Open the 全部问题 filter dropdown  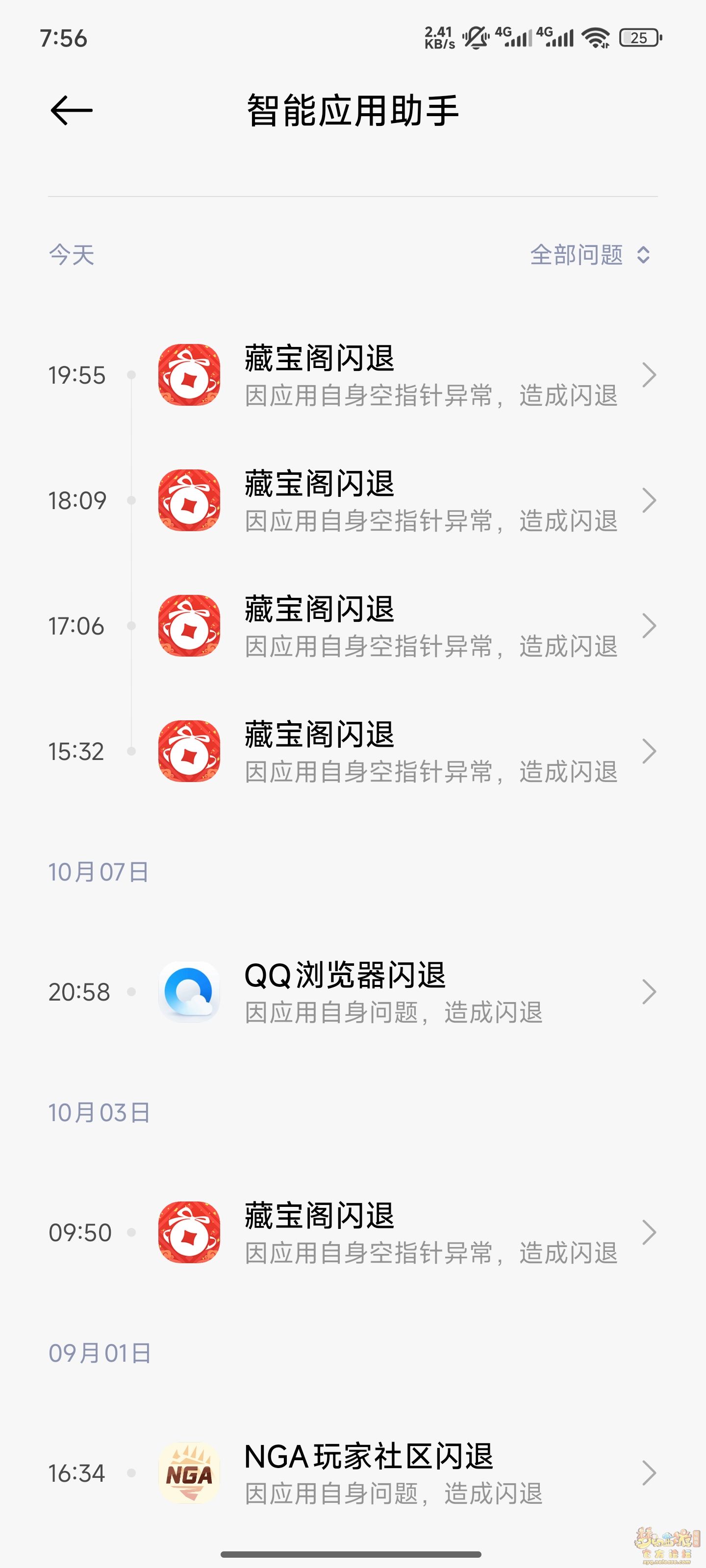590,254
